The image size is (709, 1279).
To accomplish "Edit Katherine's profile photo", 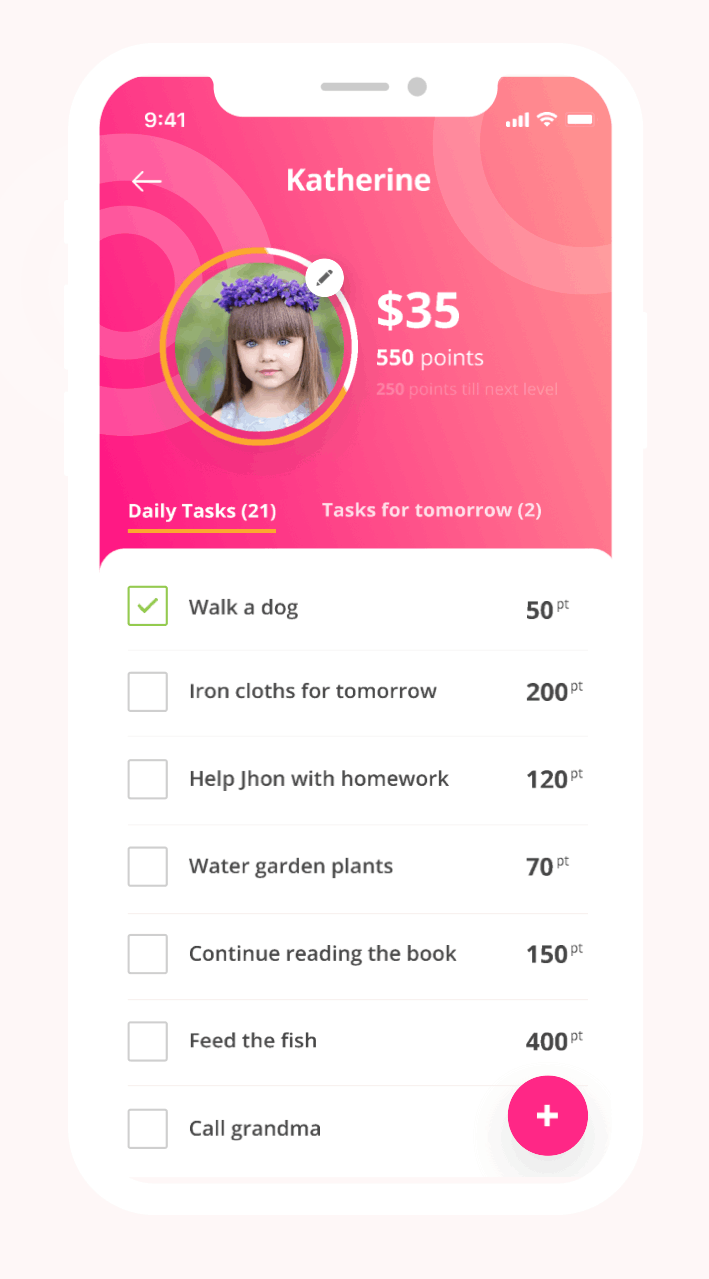I will click(324, 278).
